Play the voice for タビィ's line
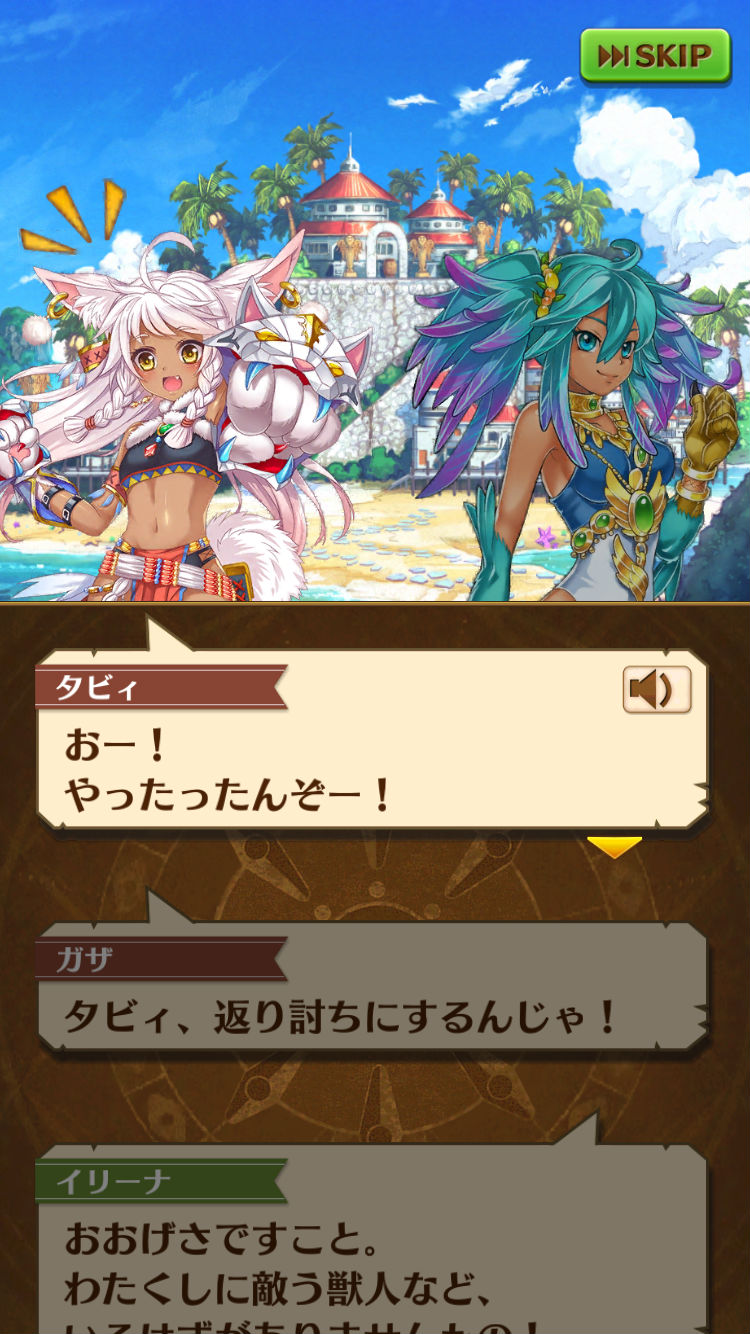Image resolution: width=750 pixels, height=1334 pixels. tap(657, 690)
